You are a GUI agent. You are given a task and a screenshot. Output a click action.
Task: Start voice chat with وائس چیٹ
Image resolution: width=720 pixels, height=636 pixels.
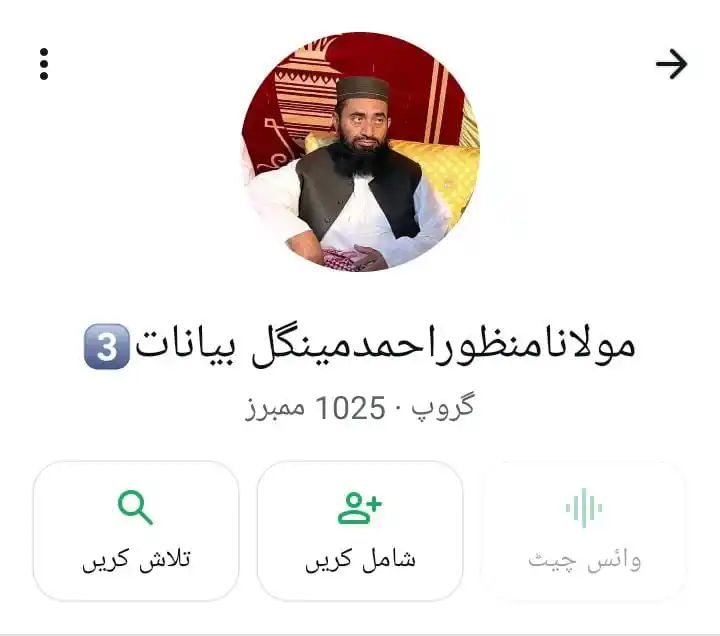[584, 530]
